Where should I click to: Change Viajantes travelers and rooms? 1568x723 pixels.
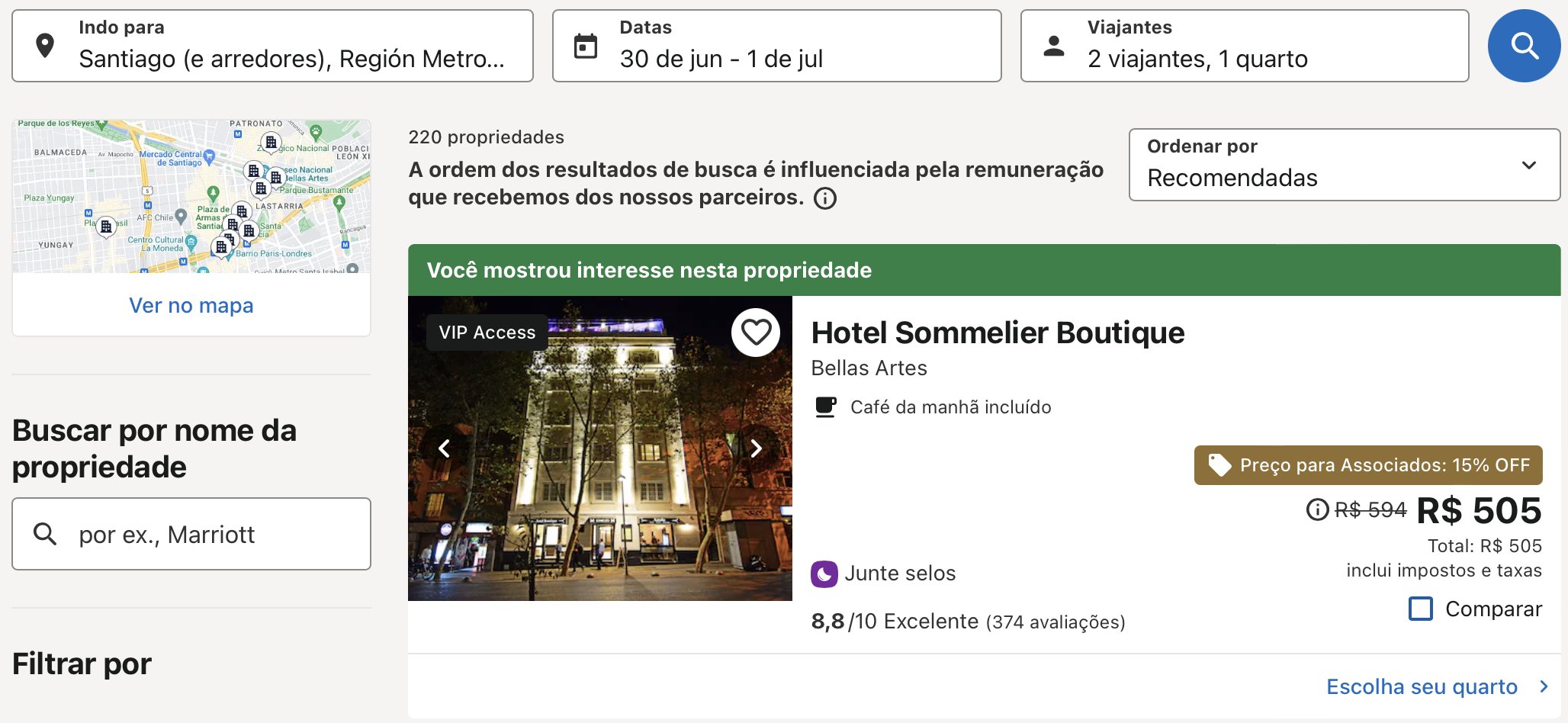pos(1244,46)
